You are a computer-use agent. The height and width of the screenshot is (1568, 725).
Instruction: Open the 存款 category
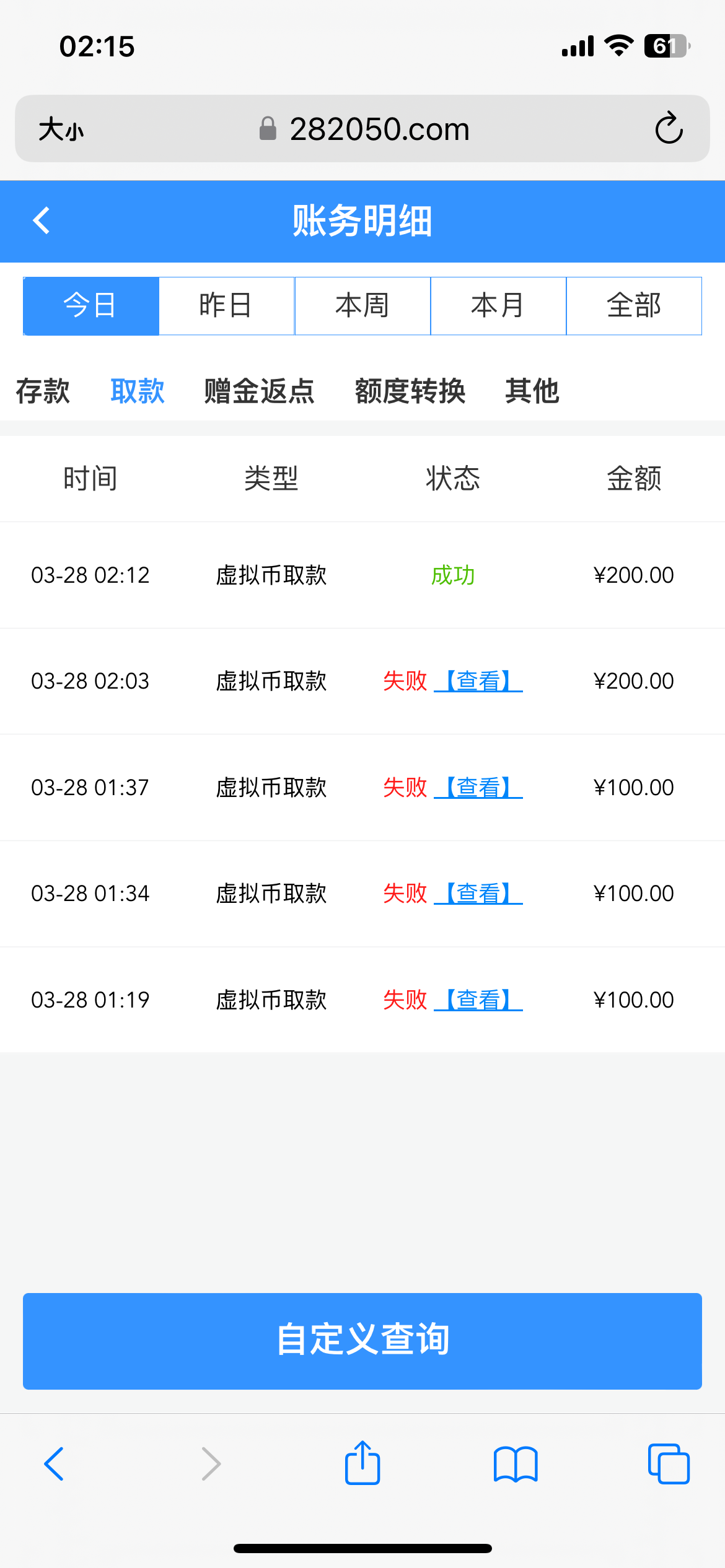[x=43, y=391]
